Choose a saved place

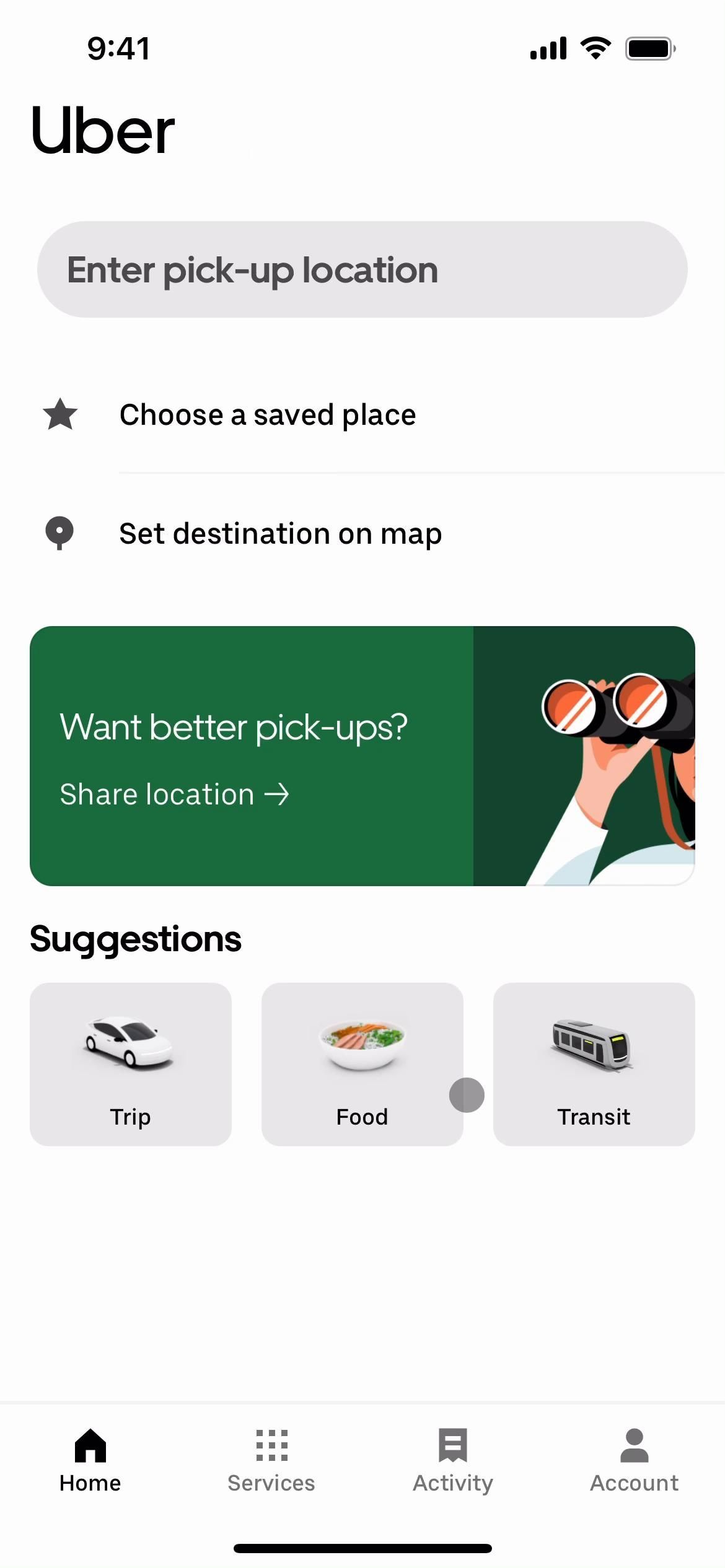267,415
